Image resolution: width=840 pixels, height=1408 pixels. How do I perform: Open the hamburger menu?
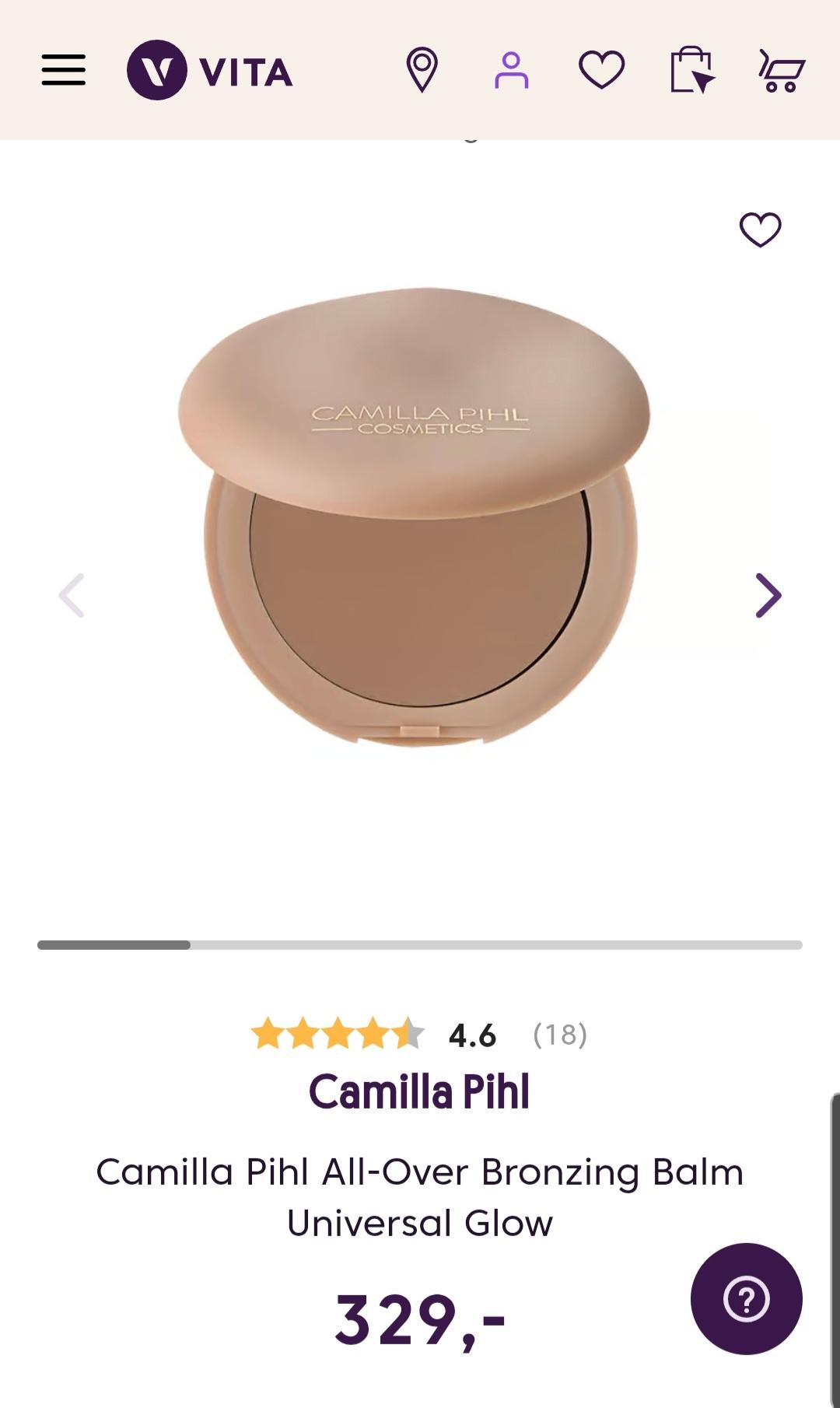pyautogui.click(x=64, y=70)
